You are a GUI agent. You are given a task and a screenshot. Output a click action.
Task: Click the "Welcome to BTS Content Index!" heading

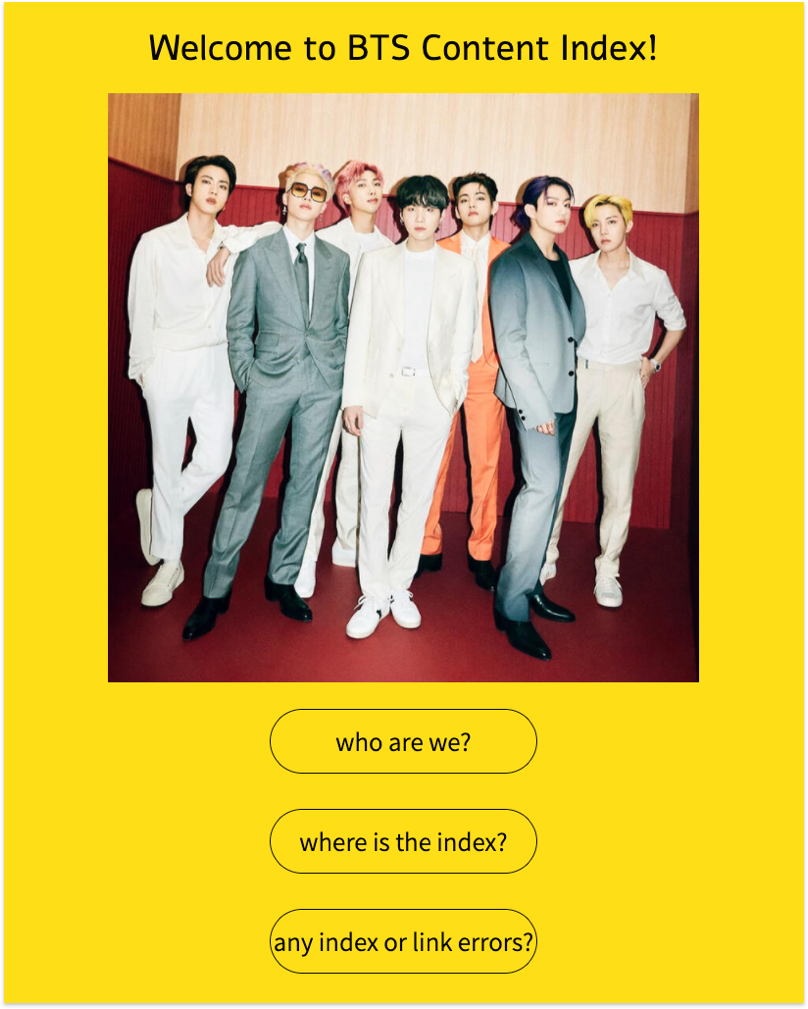tap(403, 46)
